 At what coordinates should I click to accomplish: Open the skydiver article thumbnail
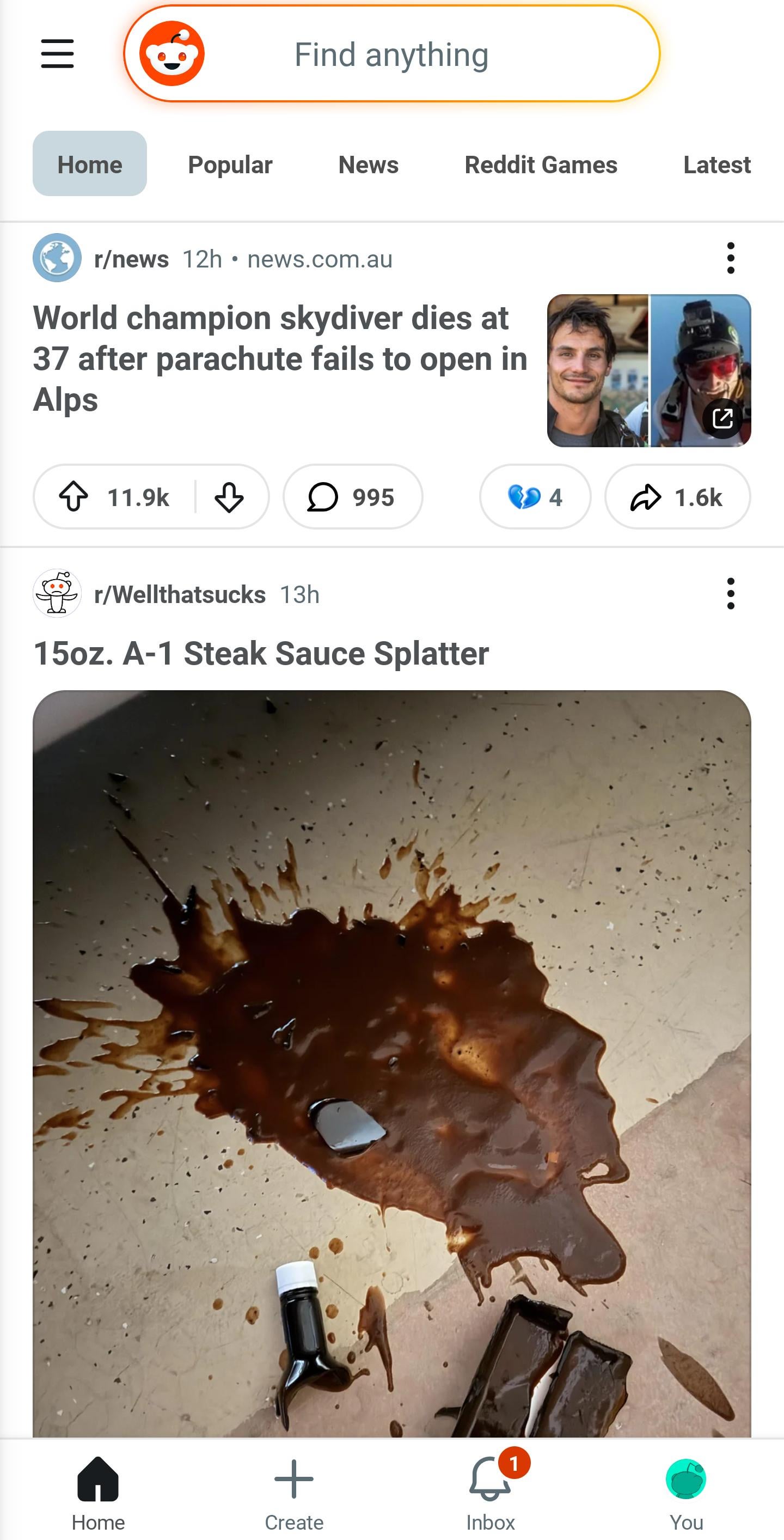[648, 370]
